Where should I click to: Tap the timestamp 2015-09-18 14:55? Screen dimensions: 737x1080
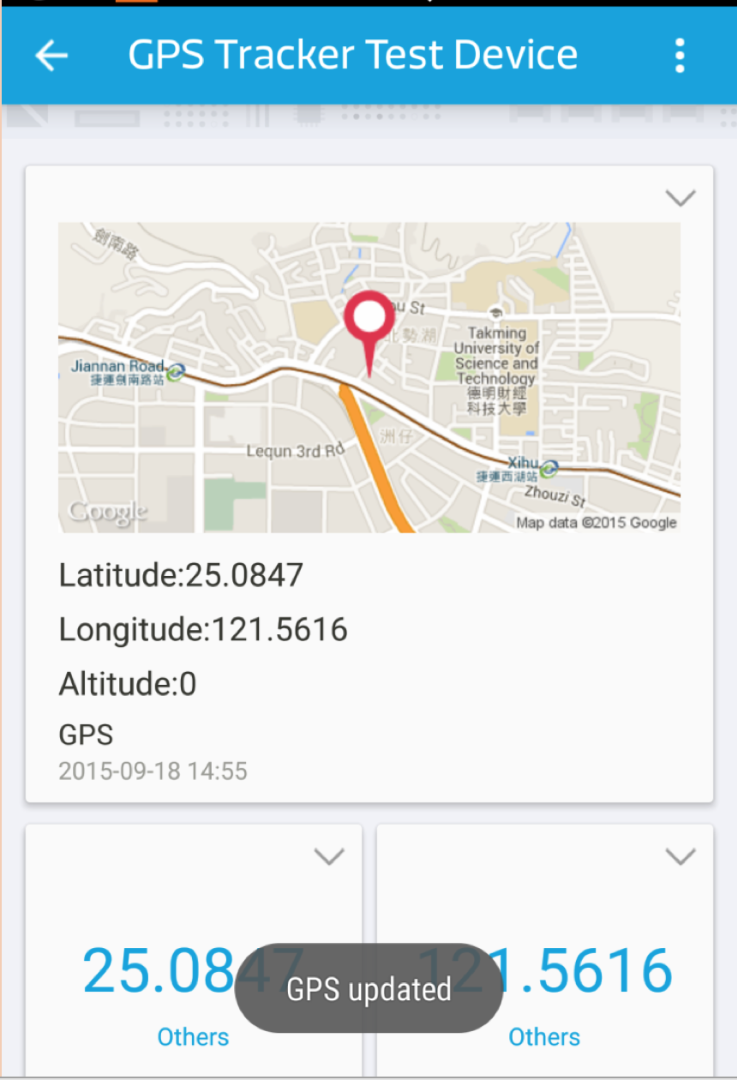coord(152,771)
